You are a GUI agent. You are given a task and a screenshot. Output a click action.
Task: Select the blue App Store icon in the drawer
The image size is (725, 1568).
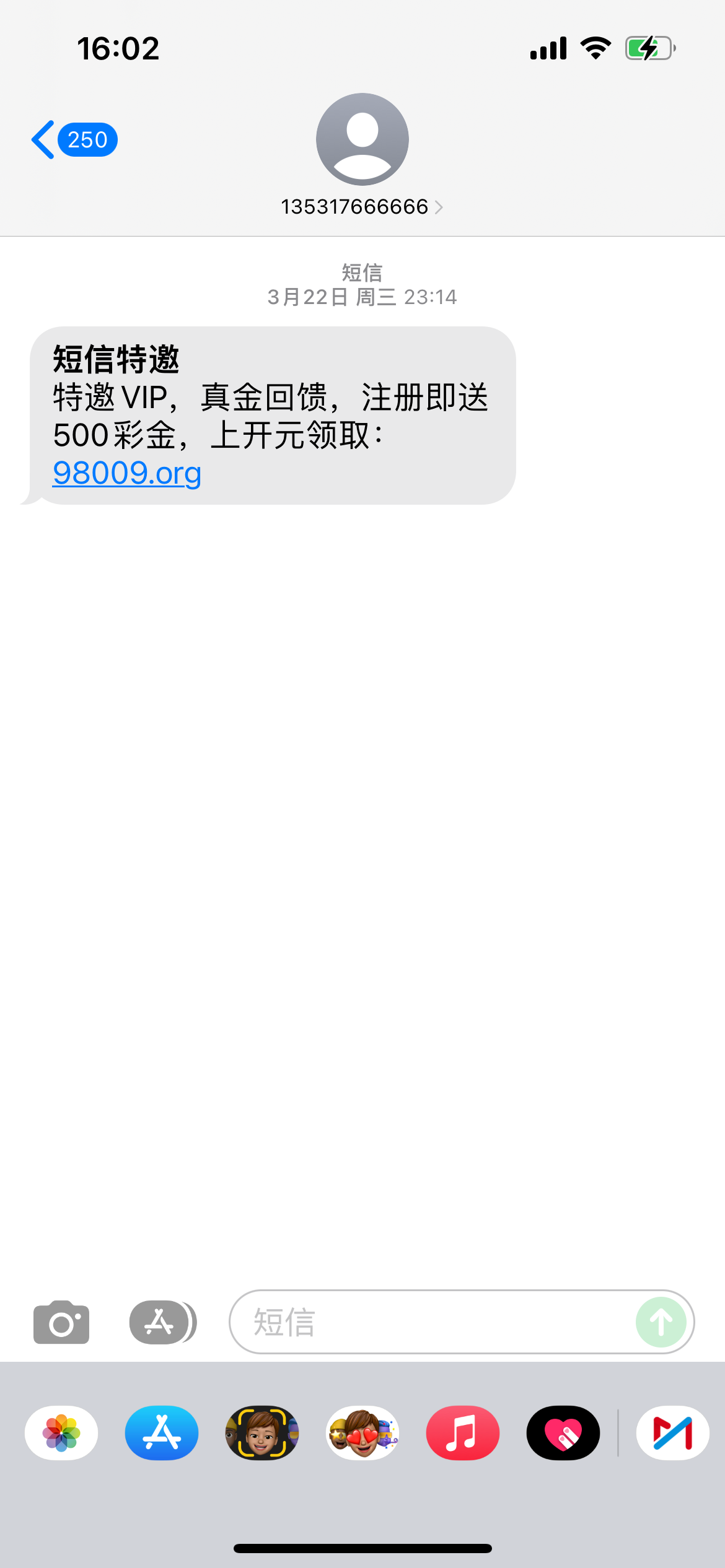(x=161, y=1433)
